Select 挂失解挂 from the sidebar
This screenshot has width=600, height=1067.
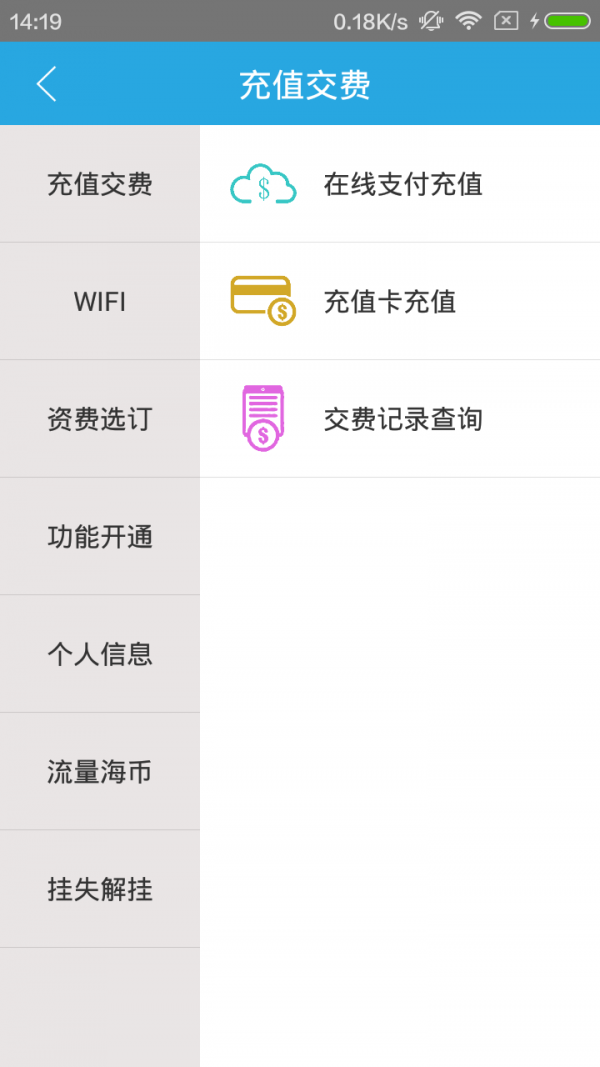click(x=100, y=889)
